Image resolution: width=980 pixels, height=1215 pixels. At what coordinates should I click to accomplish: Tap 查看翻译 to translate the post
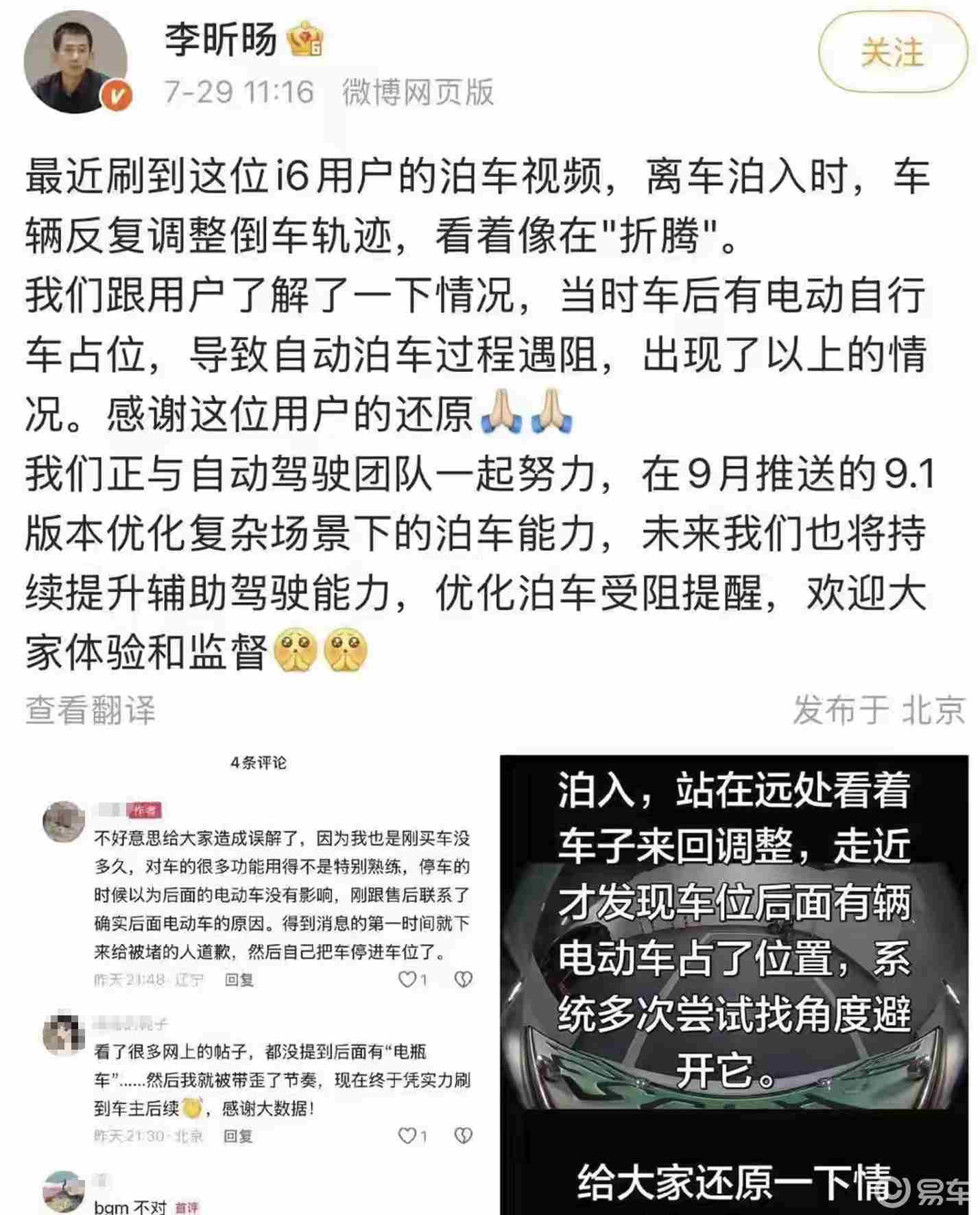click(91, 710)
